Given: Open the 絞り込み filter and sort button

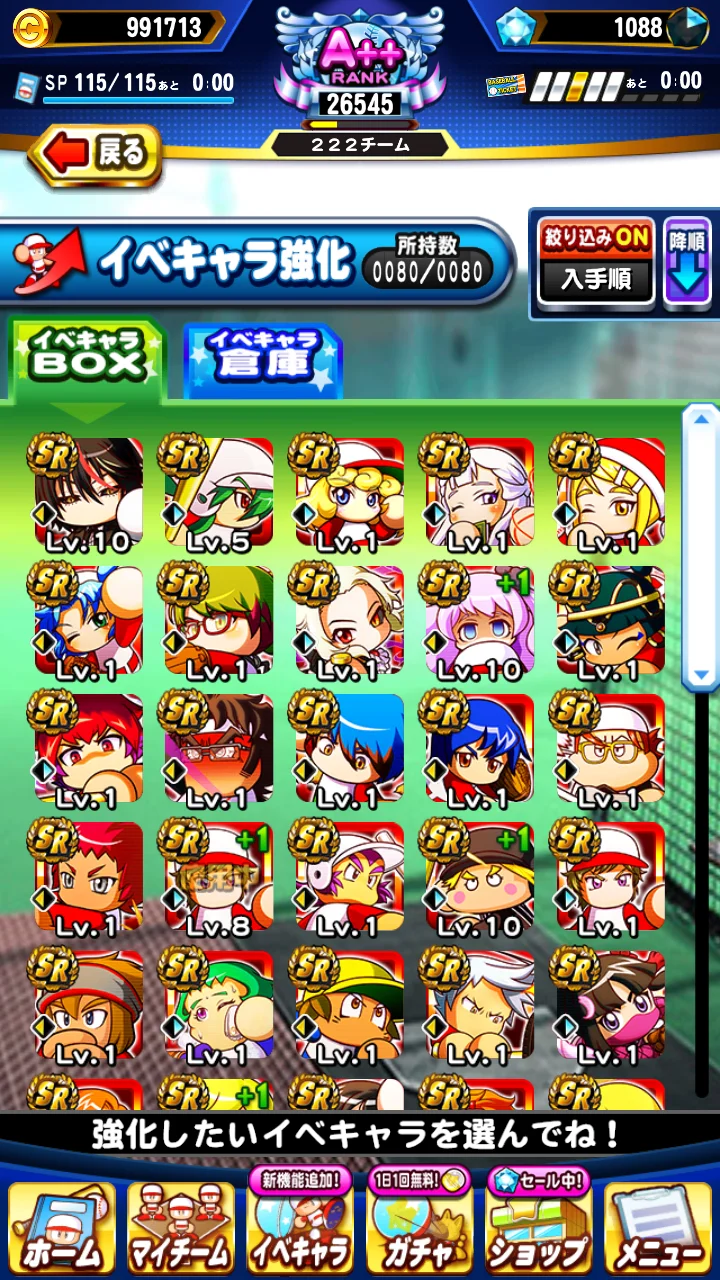Looking at the screenshot, I should [x=596, y=262].
